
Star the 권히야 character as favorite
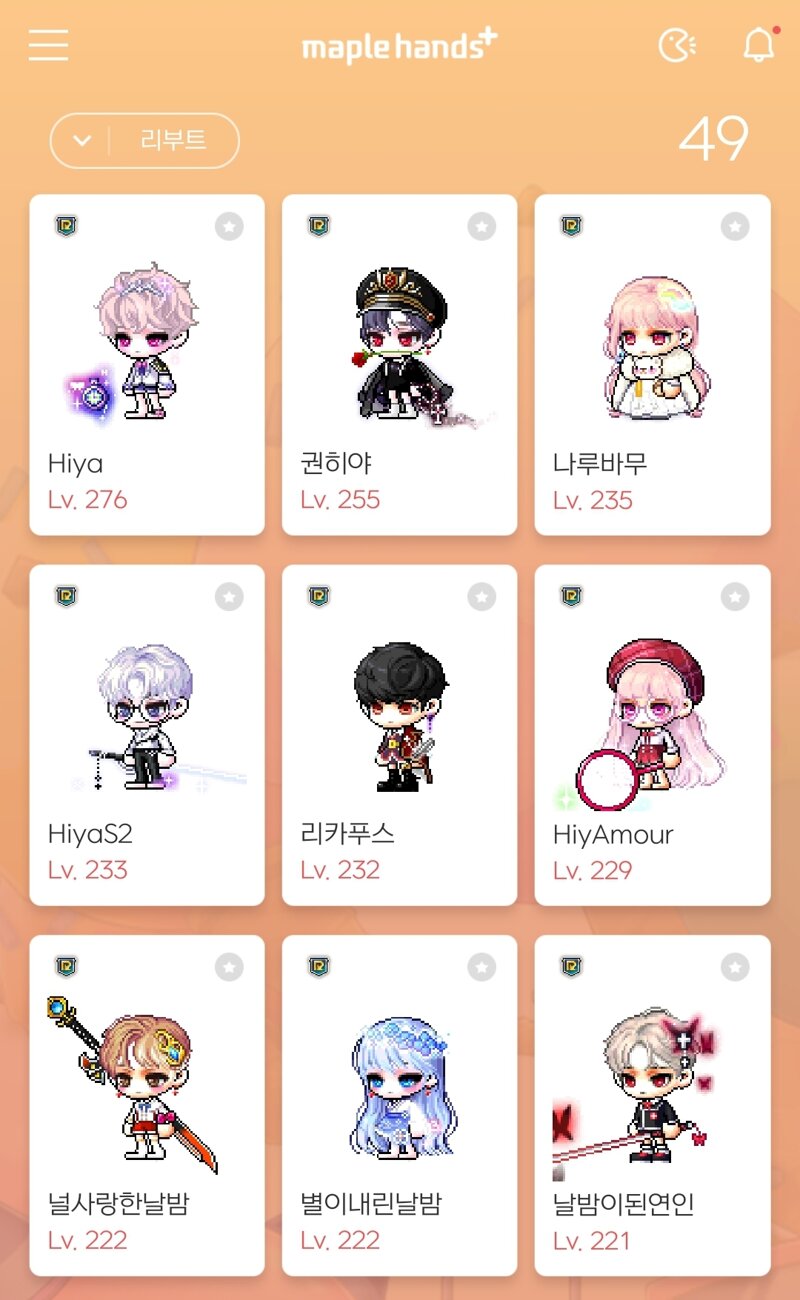[x=482, y=226]
